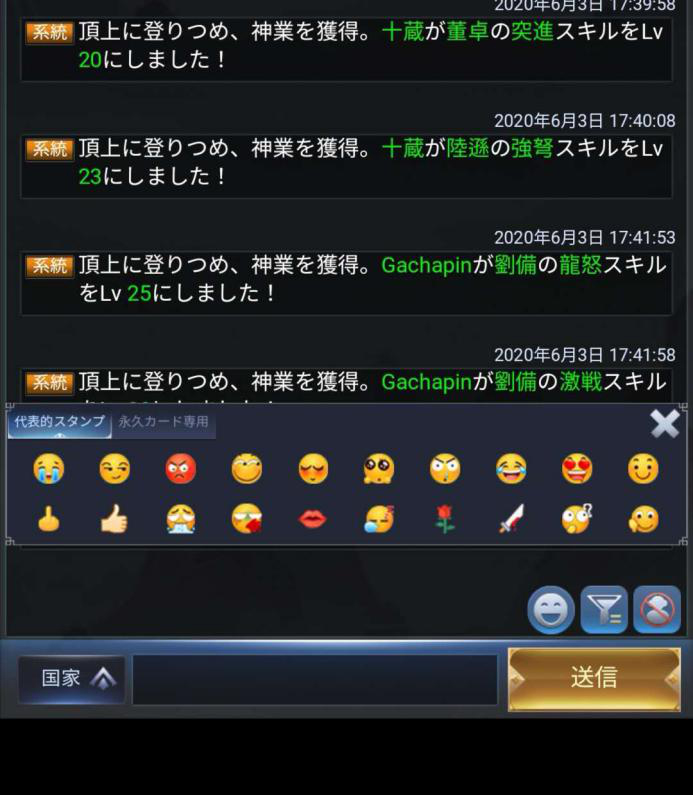Pick the red rose stamp
693x795 pixels.
click(x=445, y=518)
